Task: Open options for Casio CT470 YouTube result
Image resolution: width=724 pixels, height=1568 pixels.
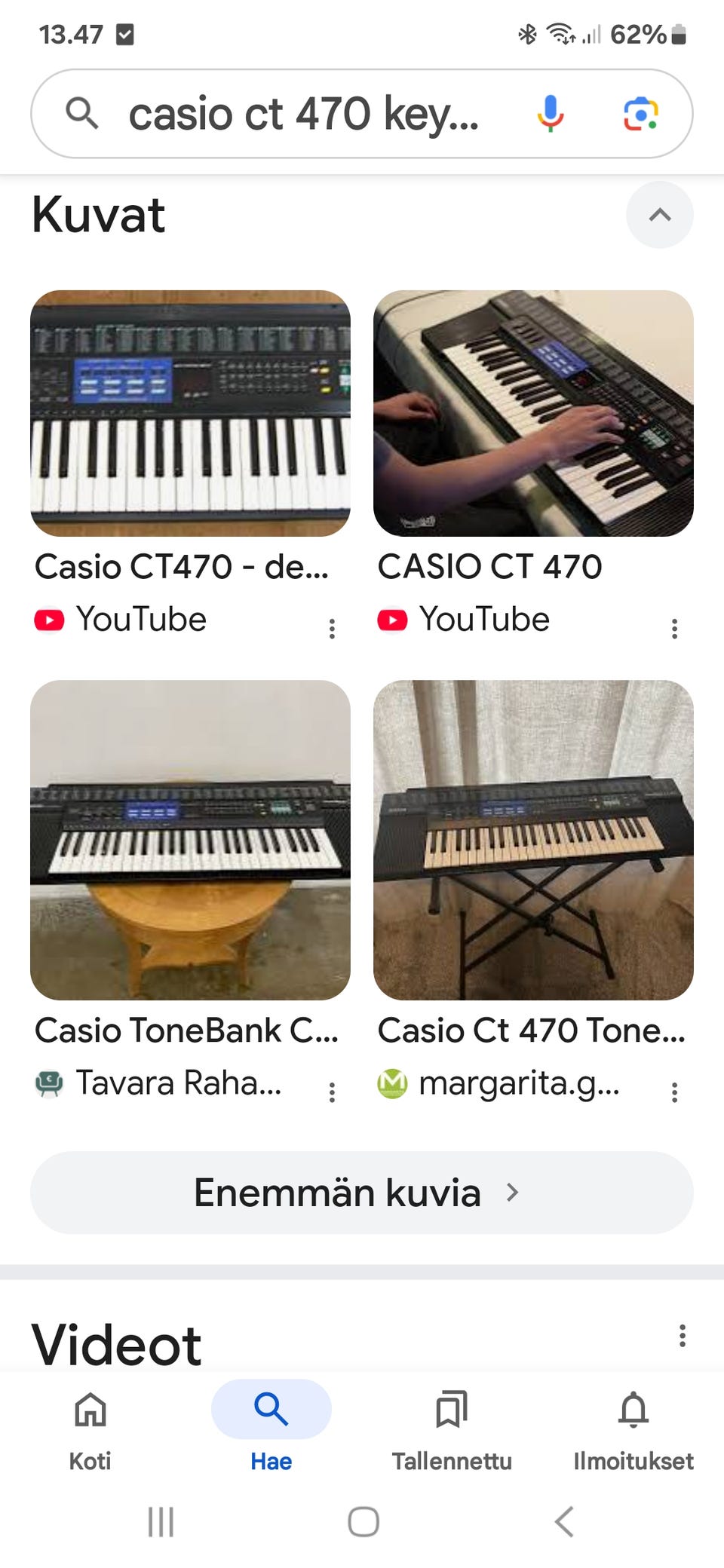Action: click(332, 629)
